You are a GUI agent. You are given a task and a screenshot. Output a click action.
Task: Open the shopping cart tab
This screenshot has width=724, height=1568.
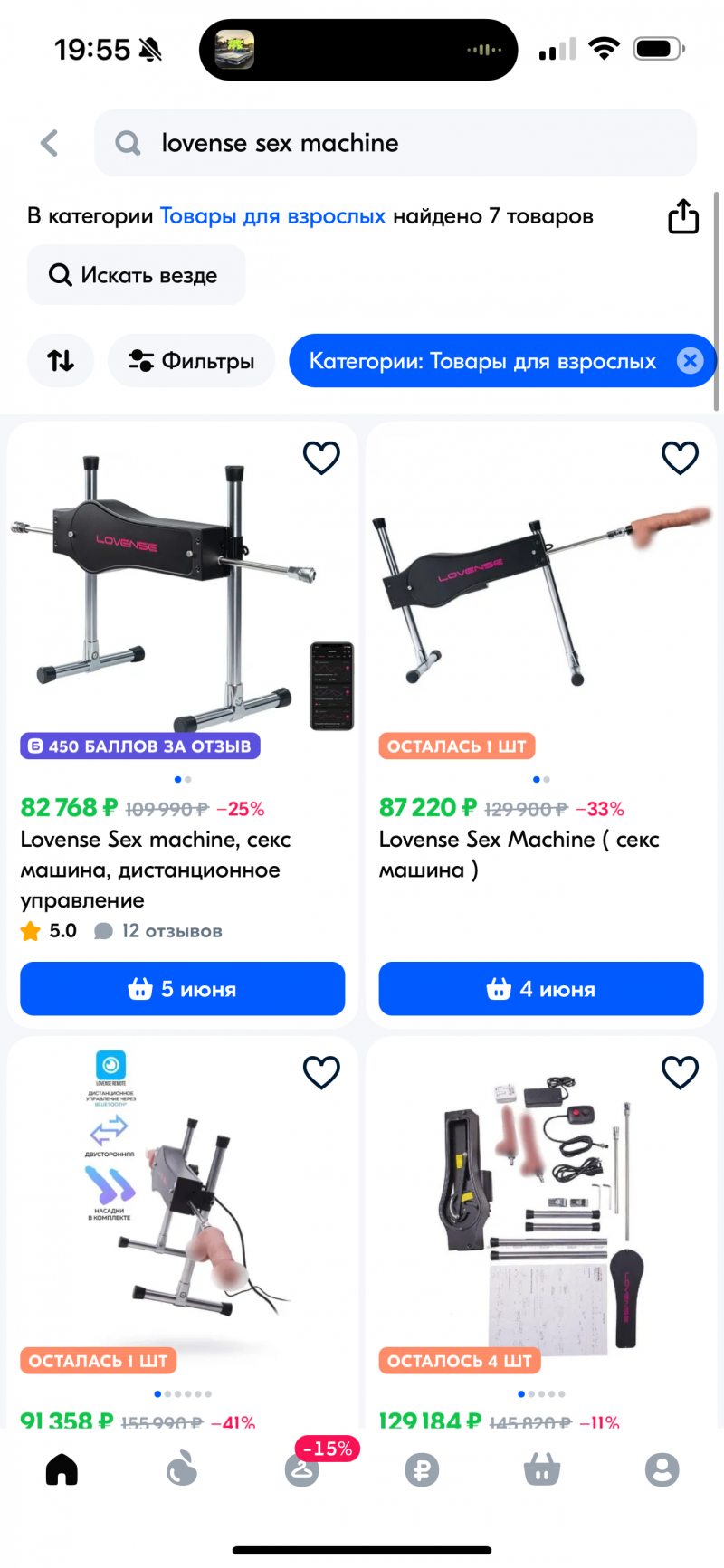click(x=542, y=1470)
